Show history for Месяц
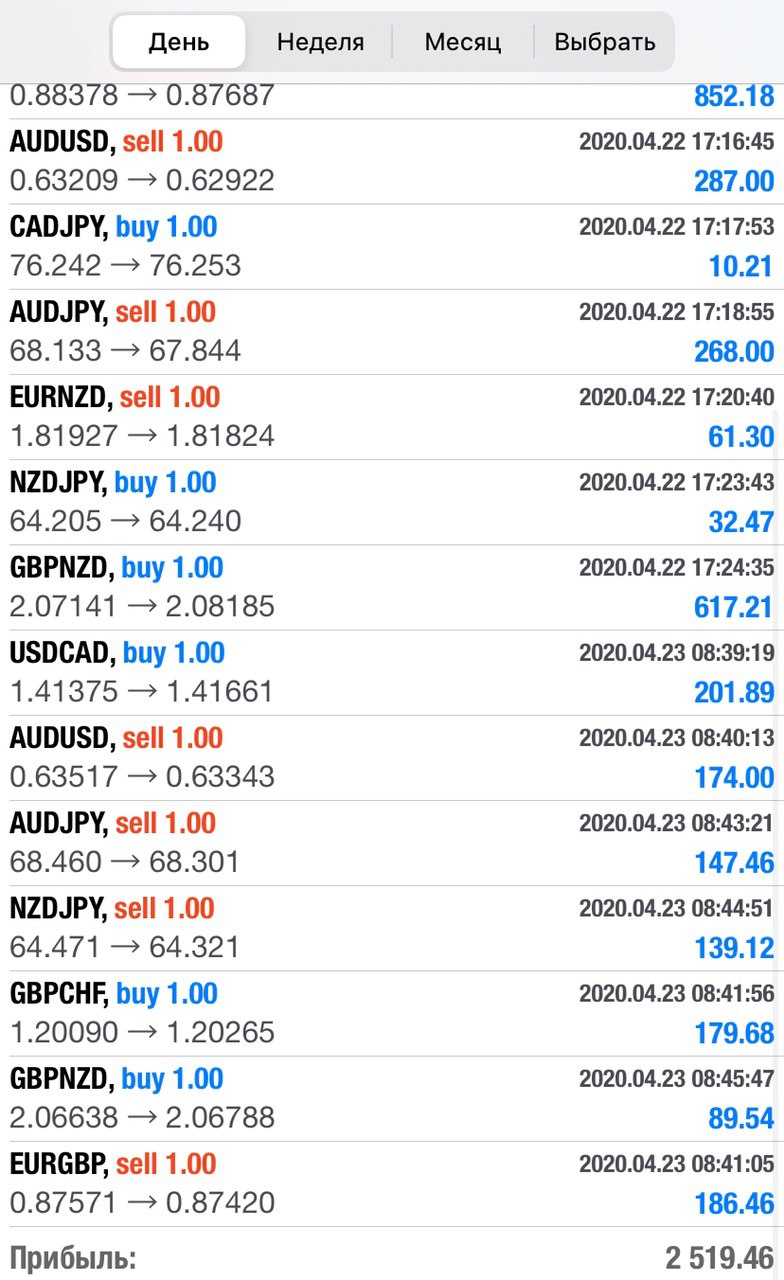Viewport: 784px width, 1280px height. [462, 42]
